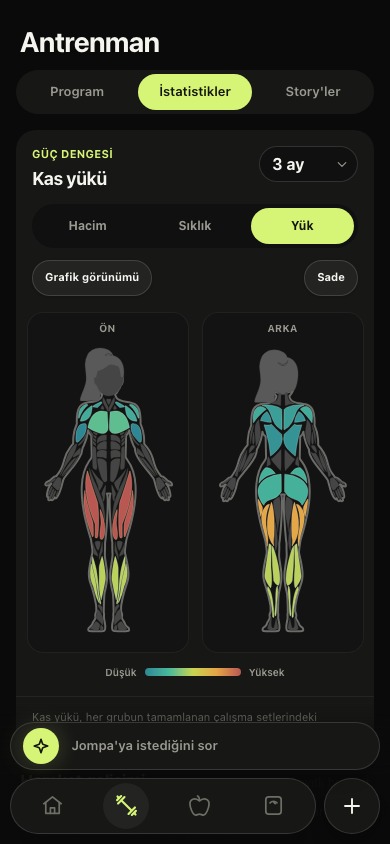Tap the Sade button
Image resolution: width=390 pixels, height=844 pixels.
331,278
